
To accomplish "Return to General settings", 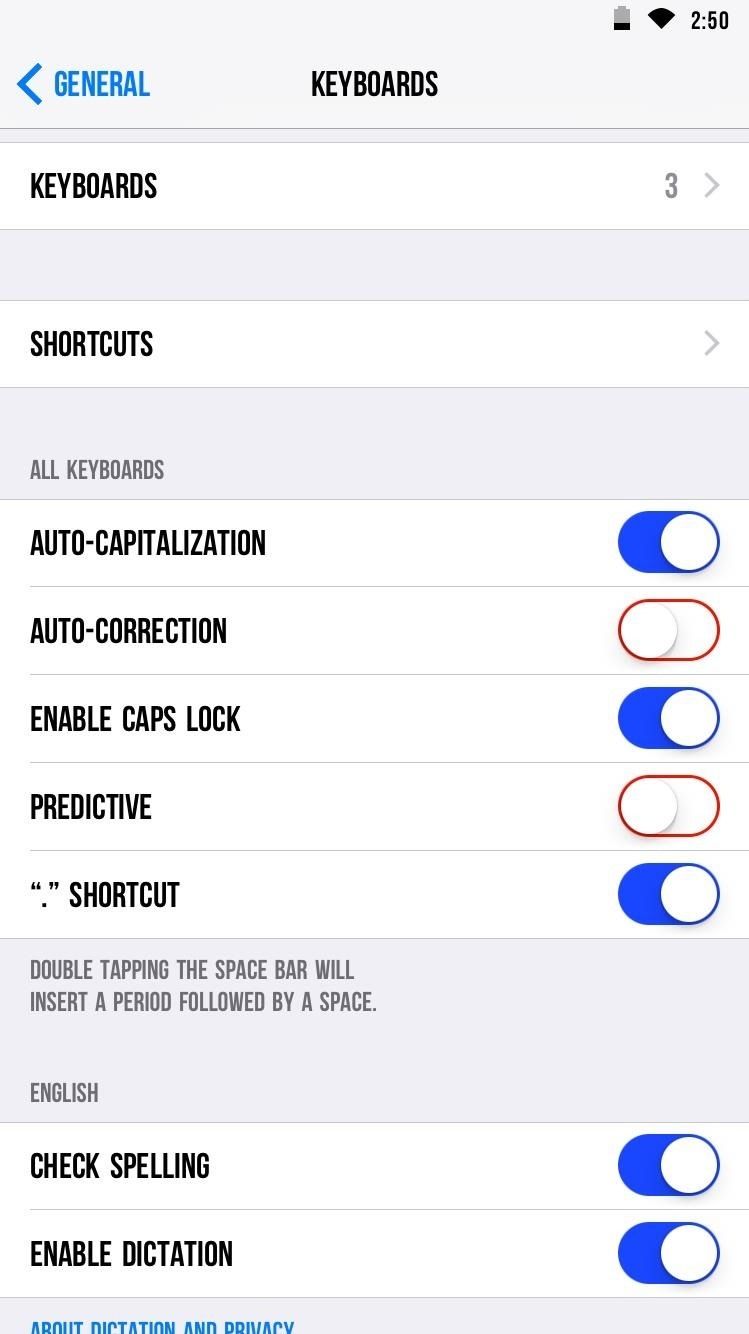I will (x=83, y=84).
